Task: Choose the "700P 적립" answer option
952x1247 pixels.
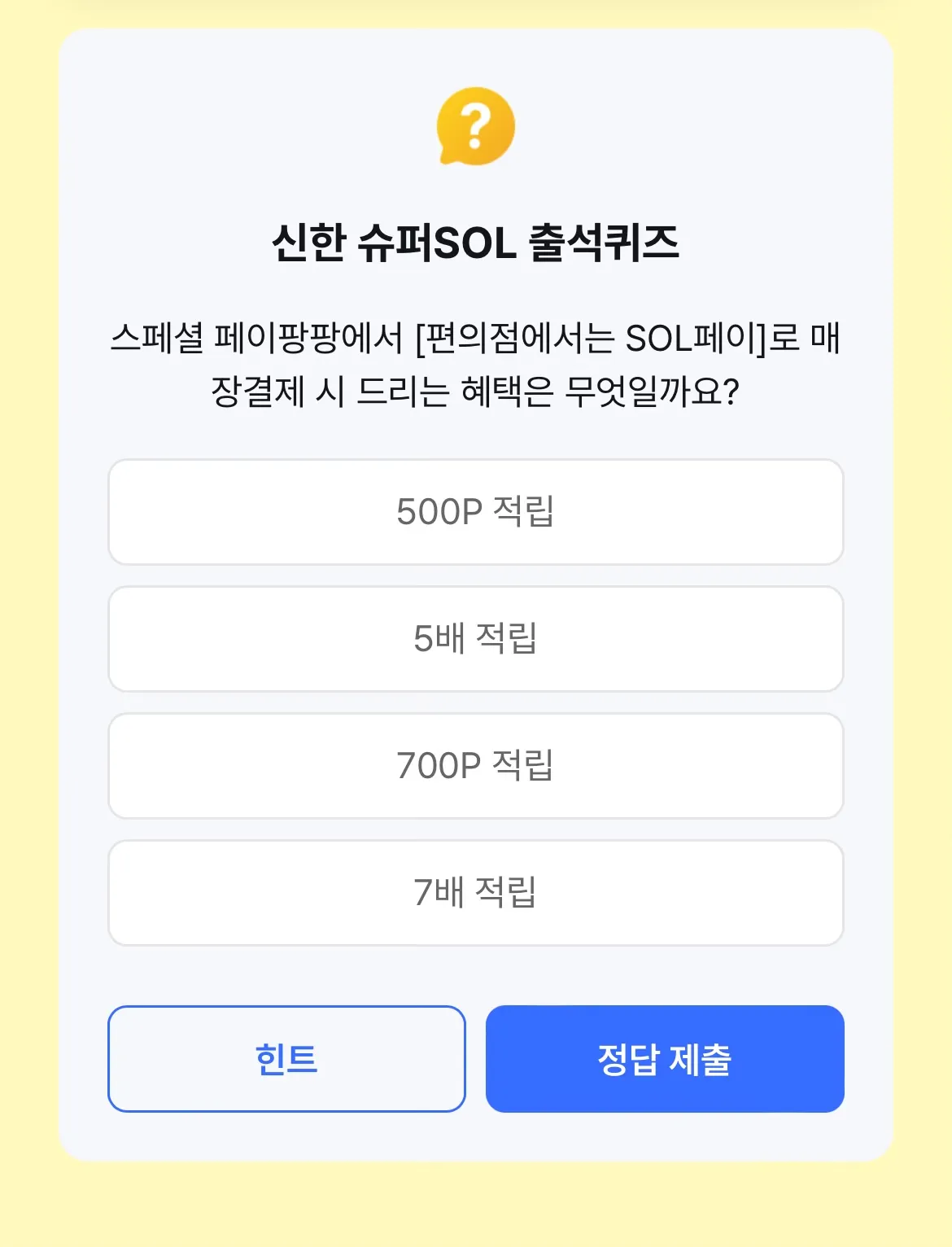Action: pos(476,766)
